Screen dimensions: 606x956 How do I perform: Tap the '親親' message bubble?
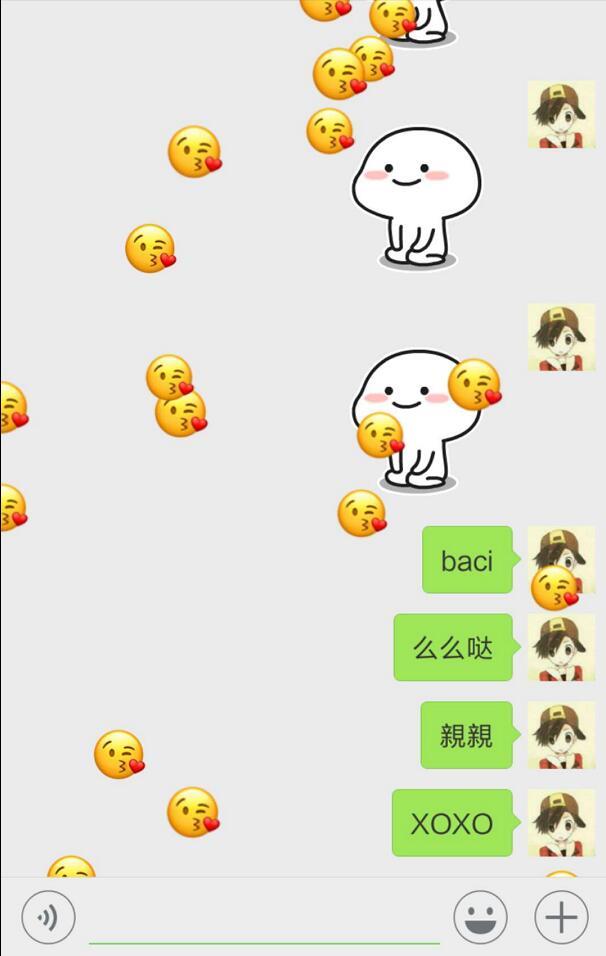point(466,735)
